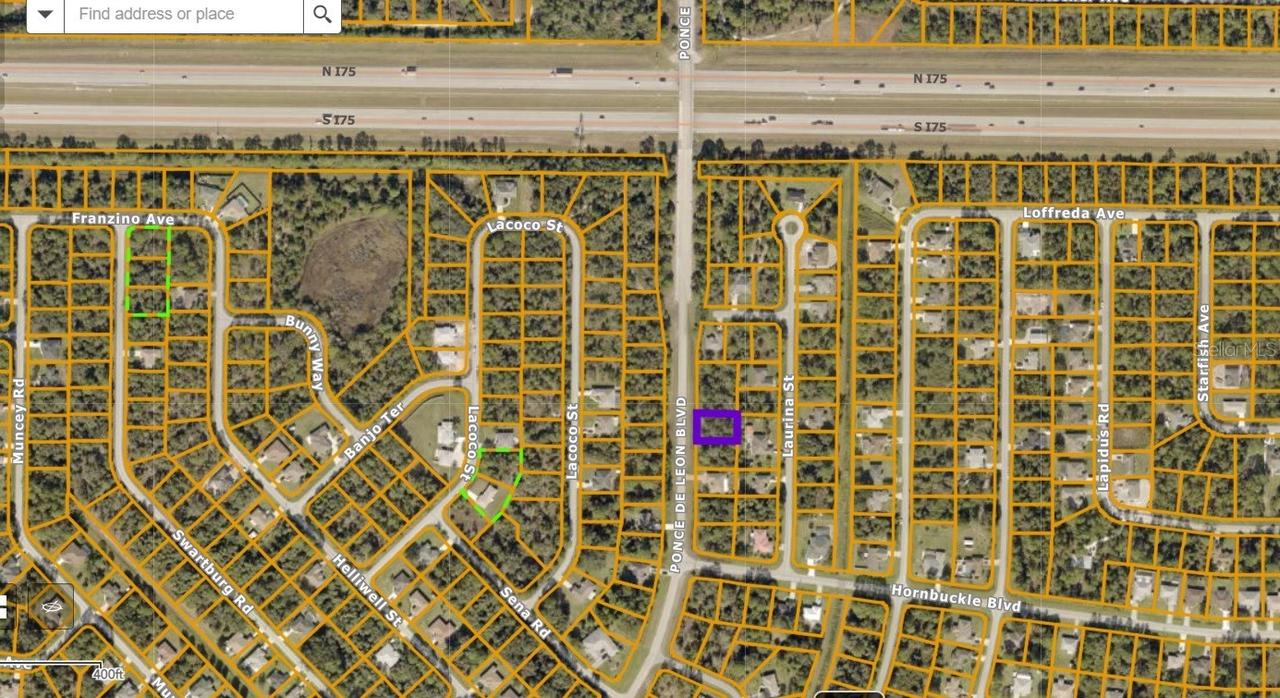1280x698 pixels.
Task: Tap the Find address or place field
Action: [x=183, y=14]
